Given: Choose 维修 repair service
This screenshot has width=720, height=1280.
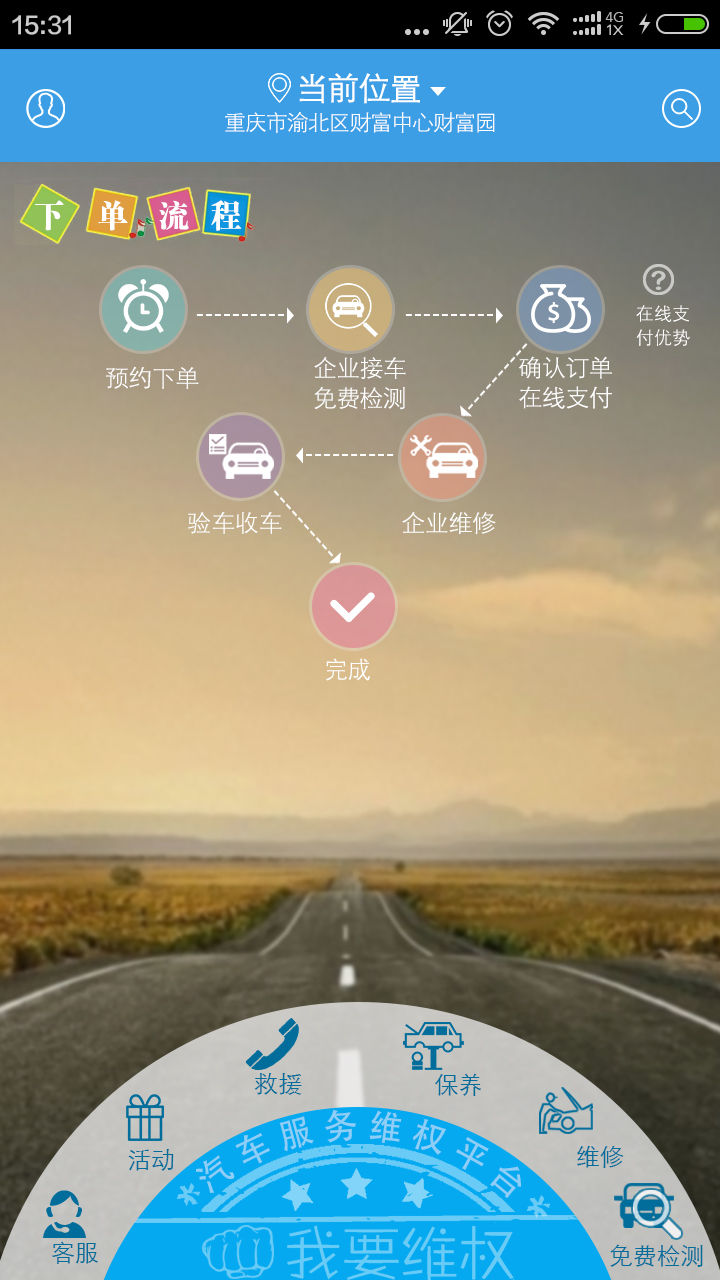Looking at the screenshot, I should (x=578, y=1128).
